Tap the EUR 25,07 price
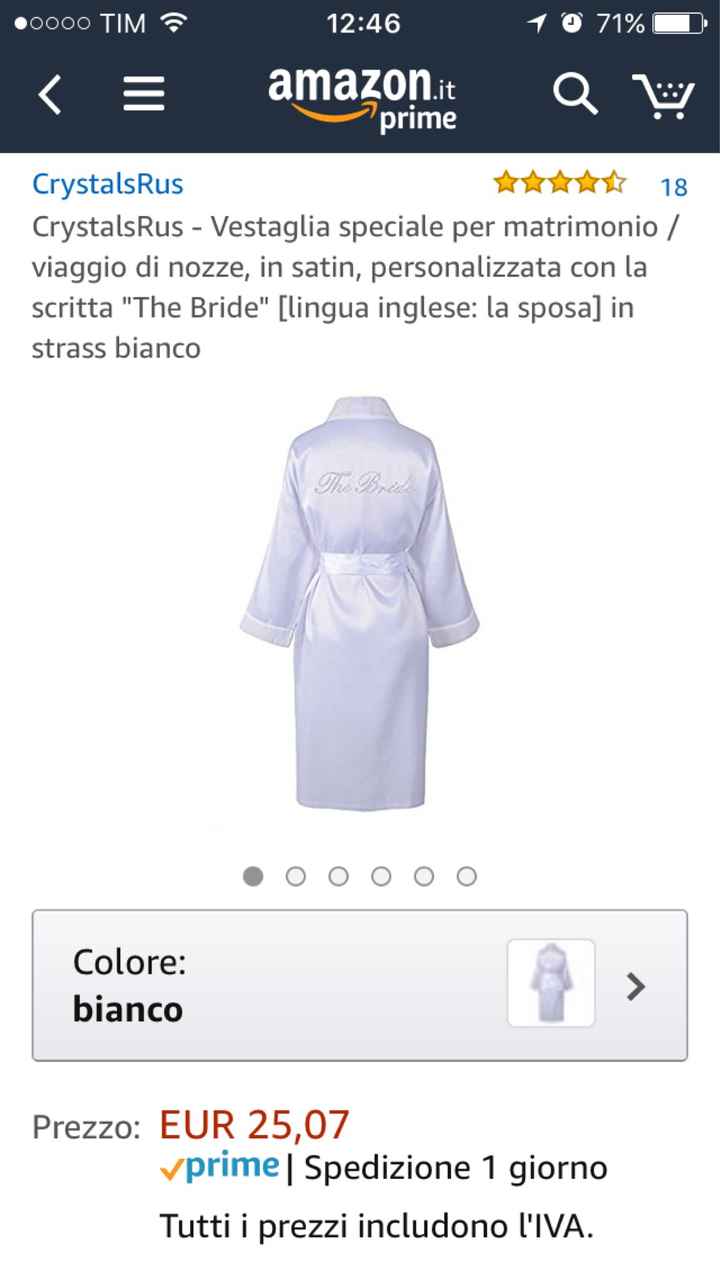720x1277 pixels. tap(253, 1124)
